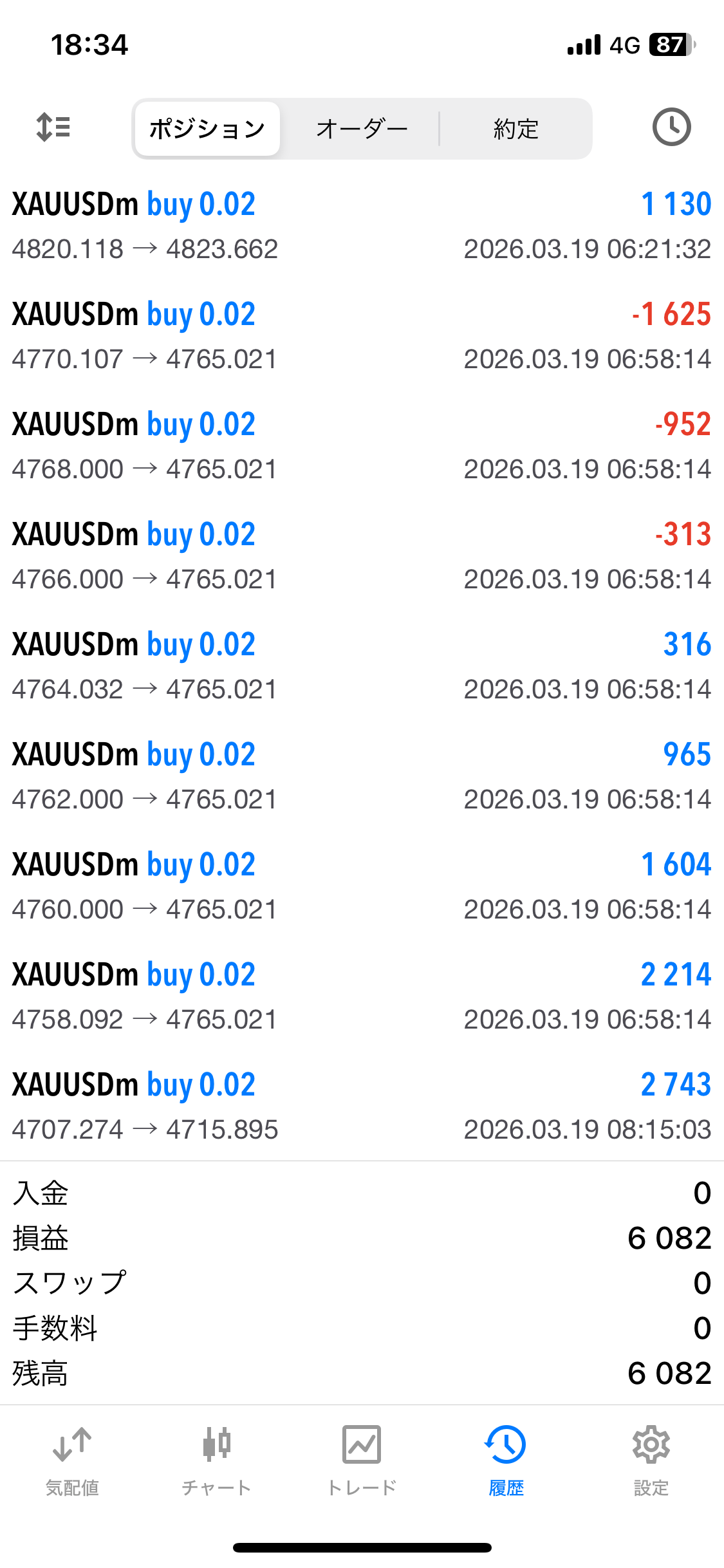724x1568 pixels.
Task: Open the position with profit 1 130
Action: pyautogui.click(x=362, y=226)
